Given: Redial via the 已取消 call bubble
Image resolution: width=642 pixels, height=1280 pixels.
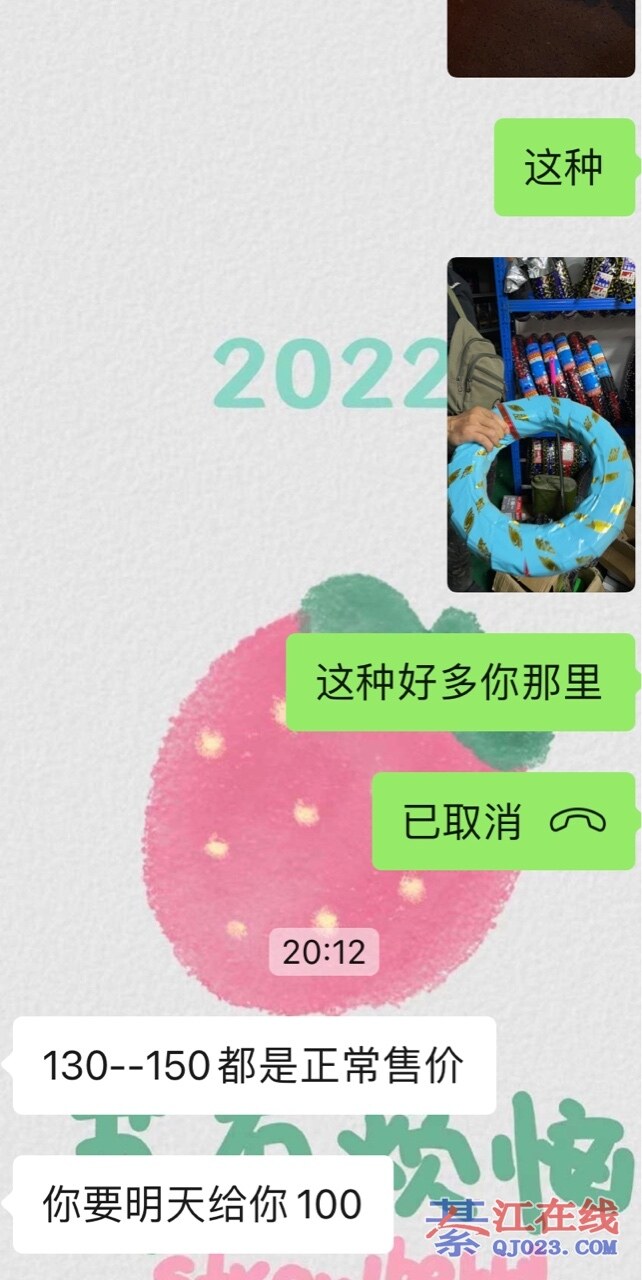Looking at the screenshot, I should tap(503, 821).
